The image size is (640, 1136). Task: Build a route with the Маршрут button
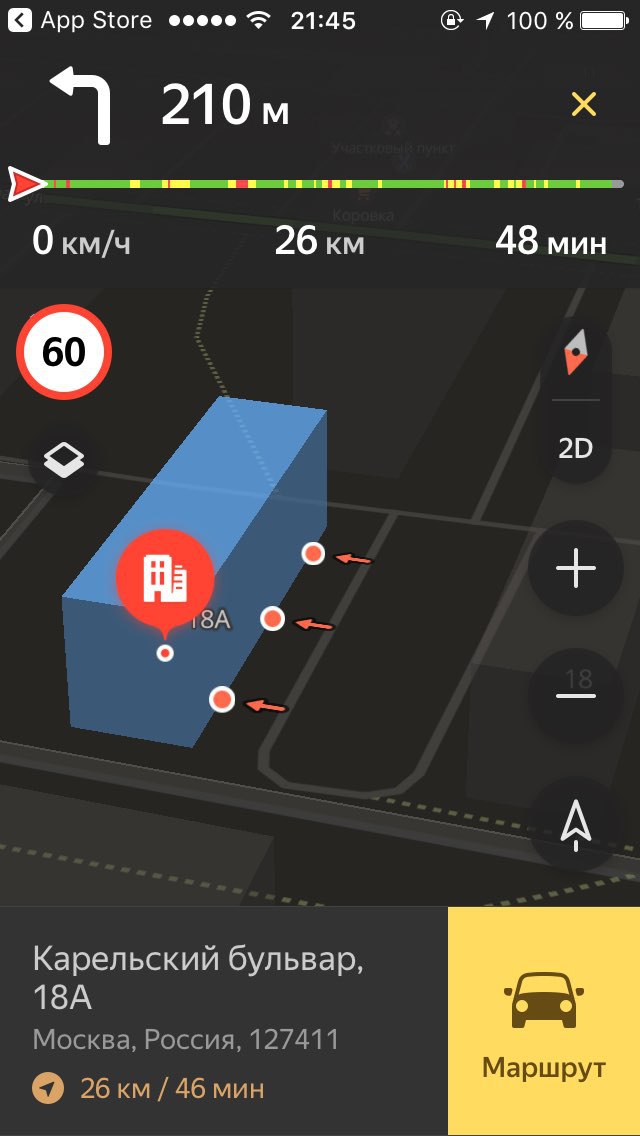[544, 1021]
